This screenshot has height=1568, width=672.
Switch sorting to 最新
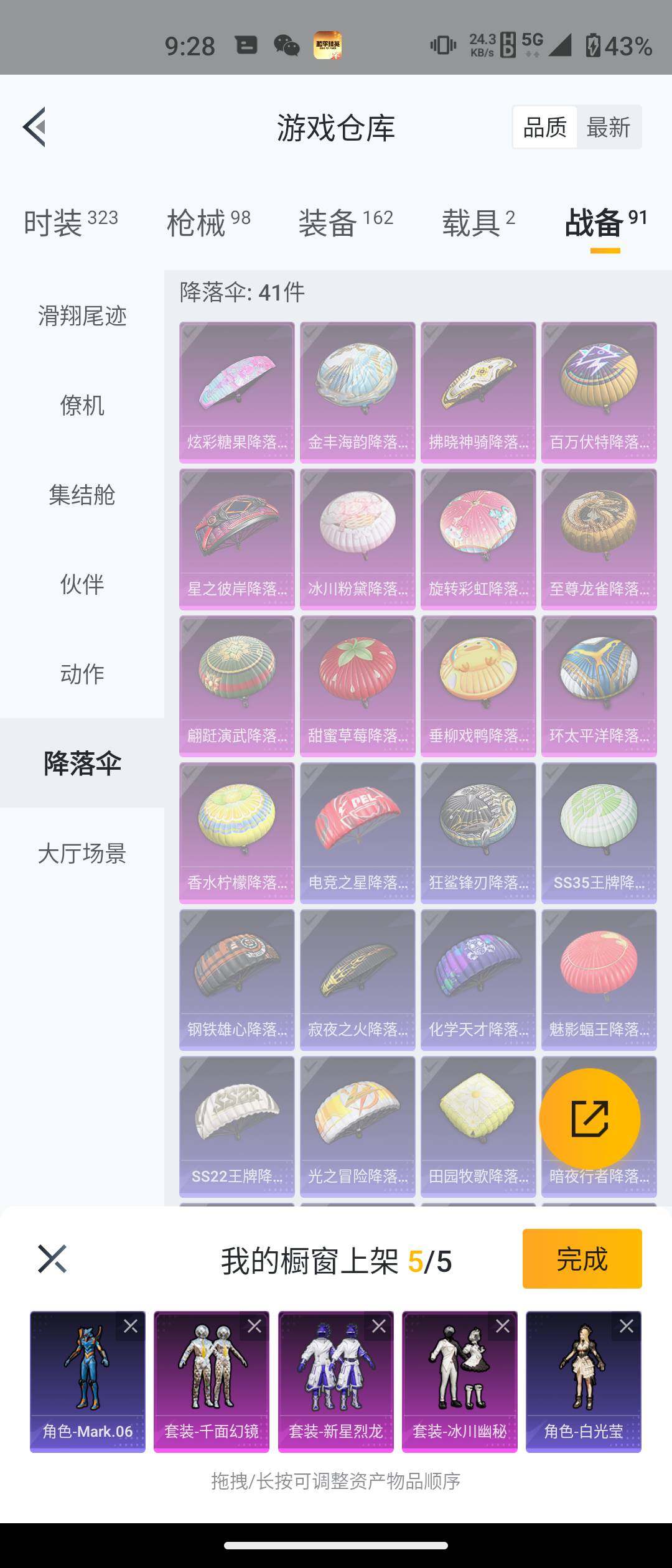coord(608,127)
